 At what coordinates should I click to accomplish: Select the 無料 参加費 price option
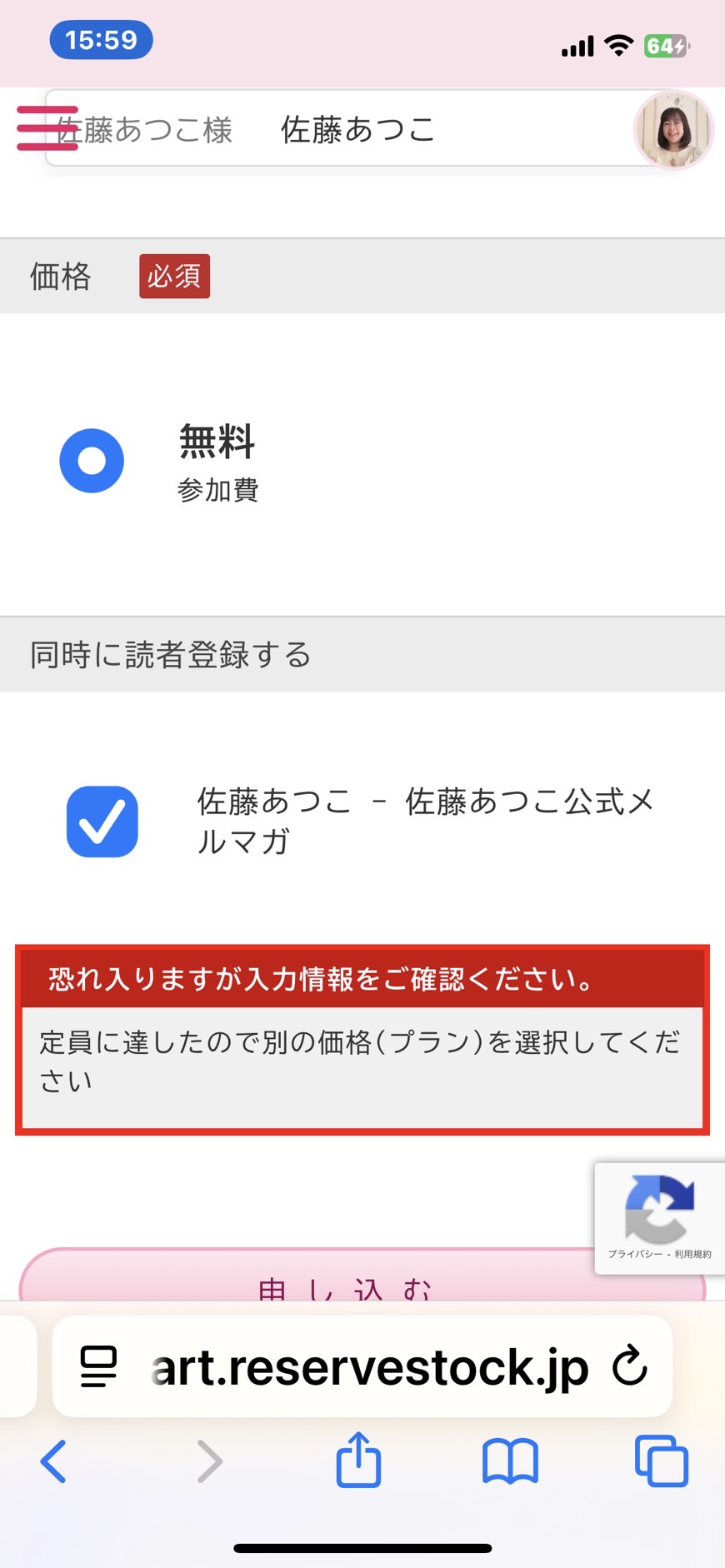coord(92,461)
